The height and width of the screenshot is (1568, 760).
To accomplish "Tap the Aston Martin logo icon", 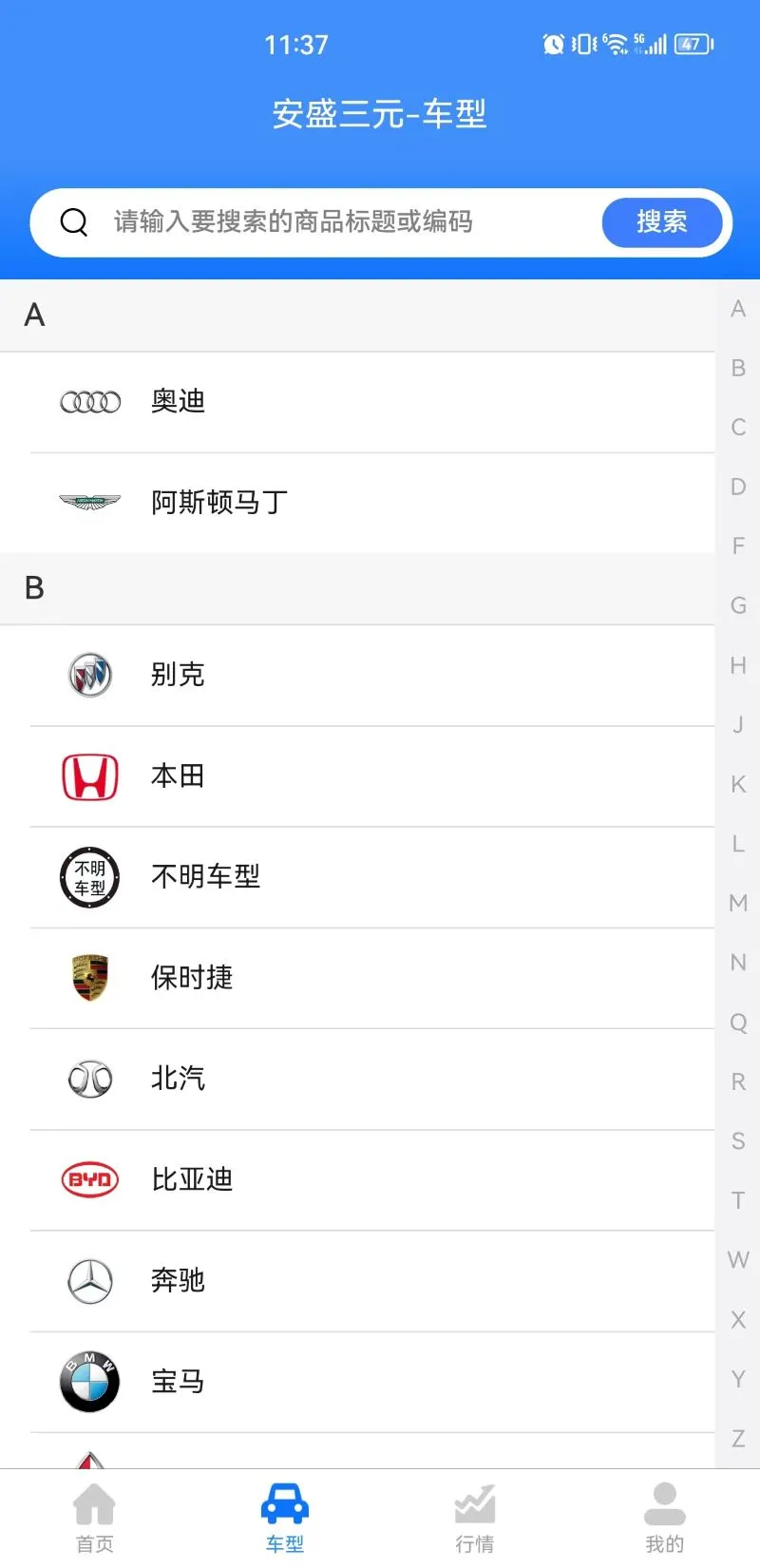I will pyautogui.click(x=89, y=503).
